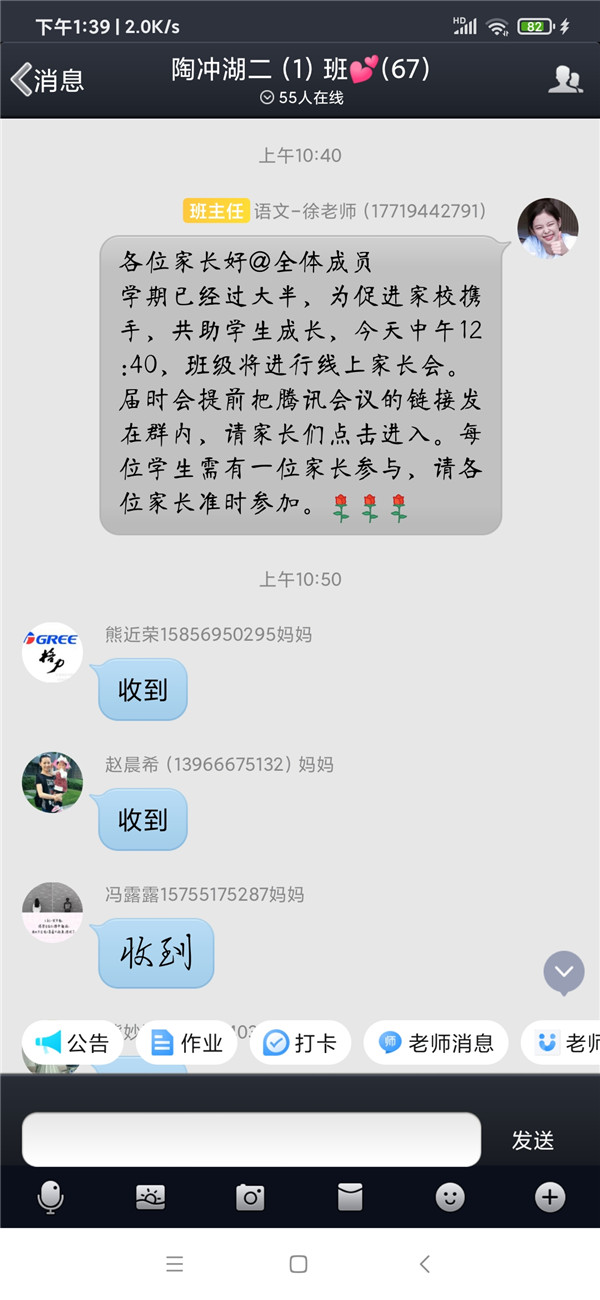Open 熊近荣's GREE avatar
Viewport: 600px width, 1300px height.
click(52, 652)
